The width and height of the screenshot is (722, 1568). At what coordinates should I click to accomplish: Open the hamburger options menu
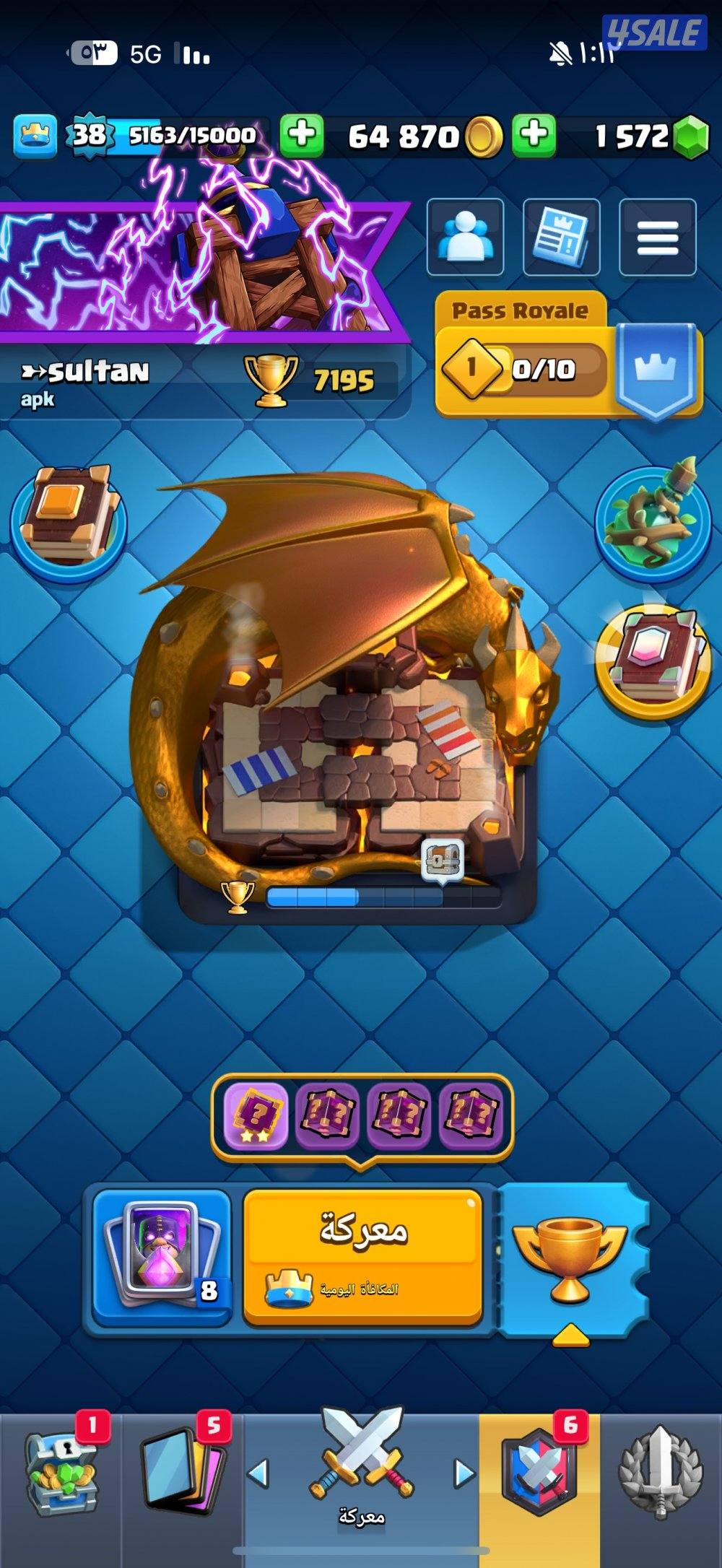click(657, 237)
